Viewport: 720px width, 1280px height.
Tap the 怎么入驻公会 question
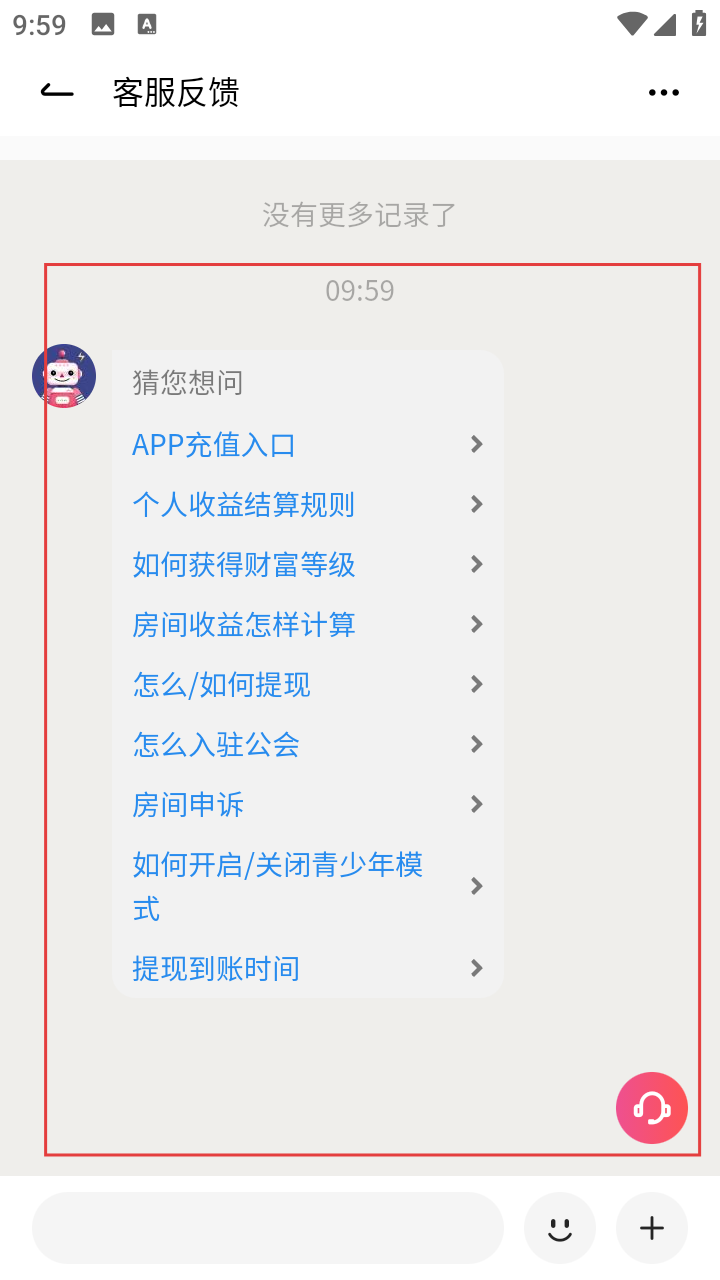307,745
